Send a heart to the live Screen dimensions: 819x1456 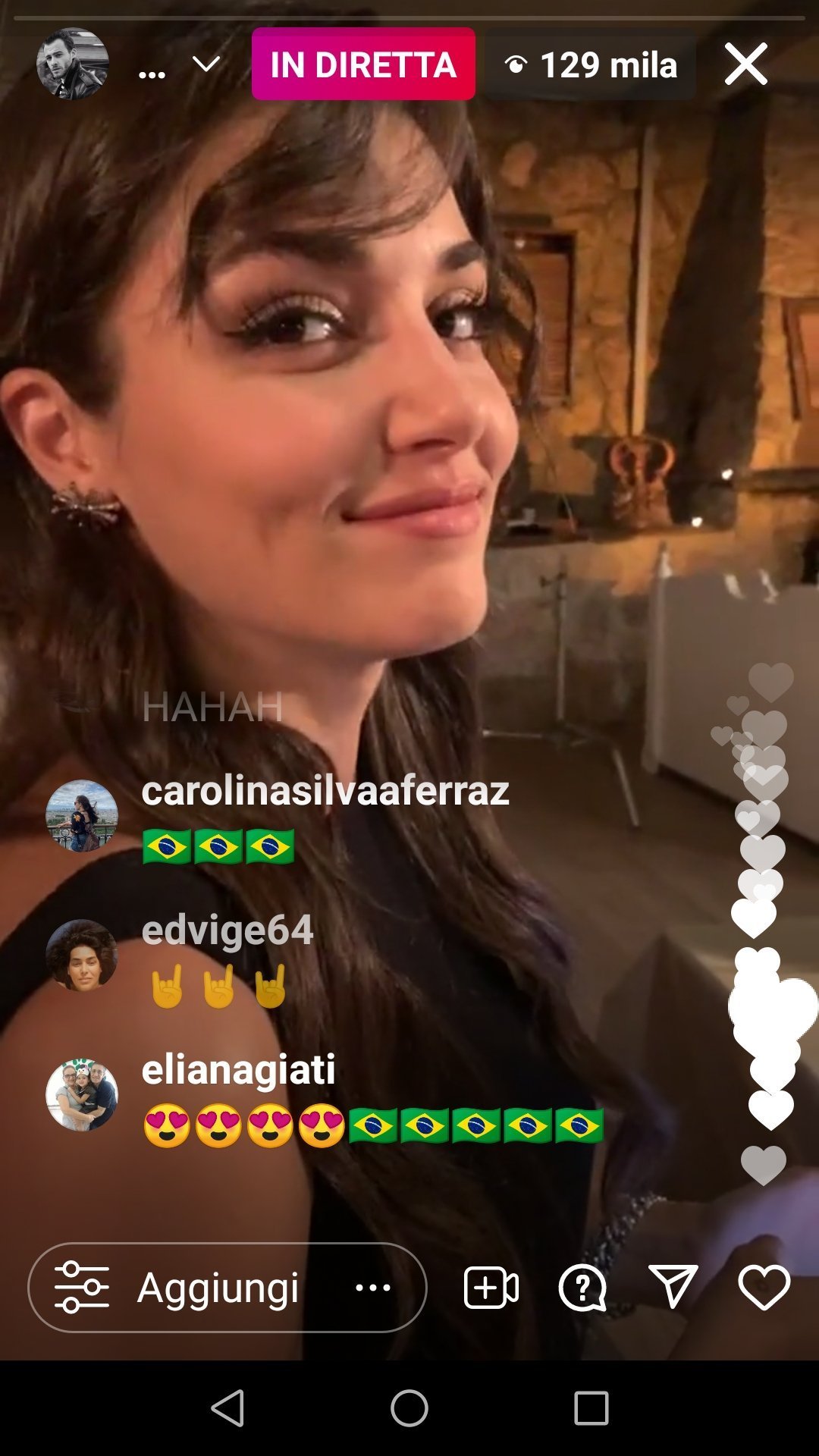point(764,1287)
